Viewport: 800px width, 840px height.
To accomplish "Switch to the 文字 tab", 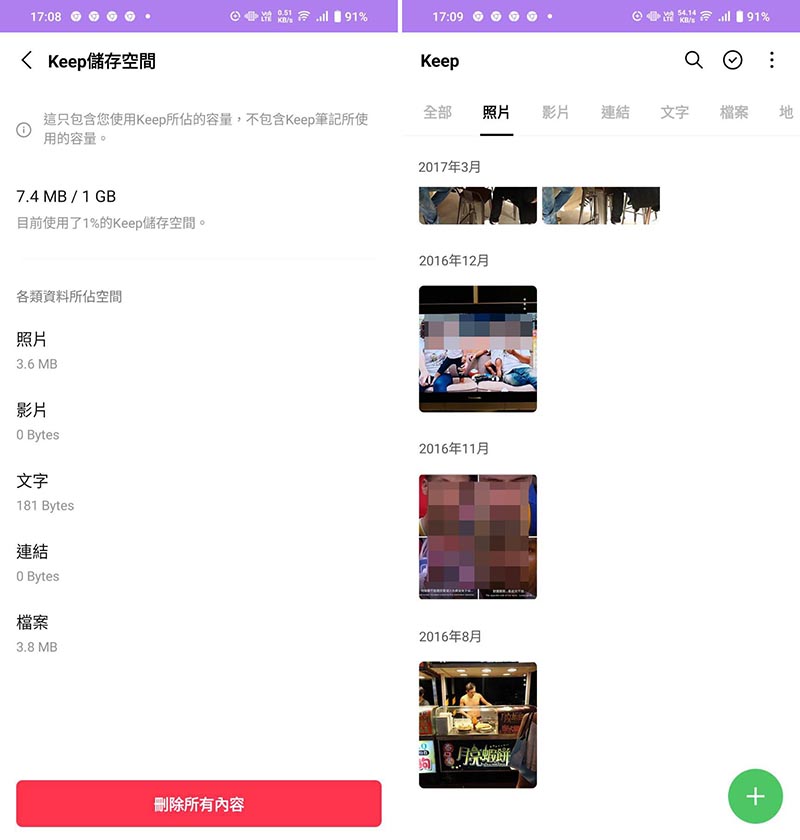I will click(674, 112).
